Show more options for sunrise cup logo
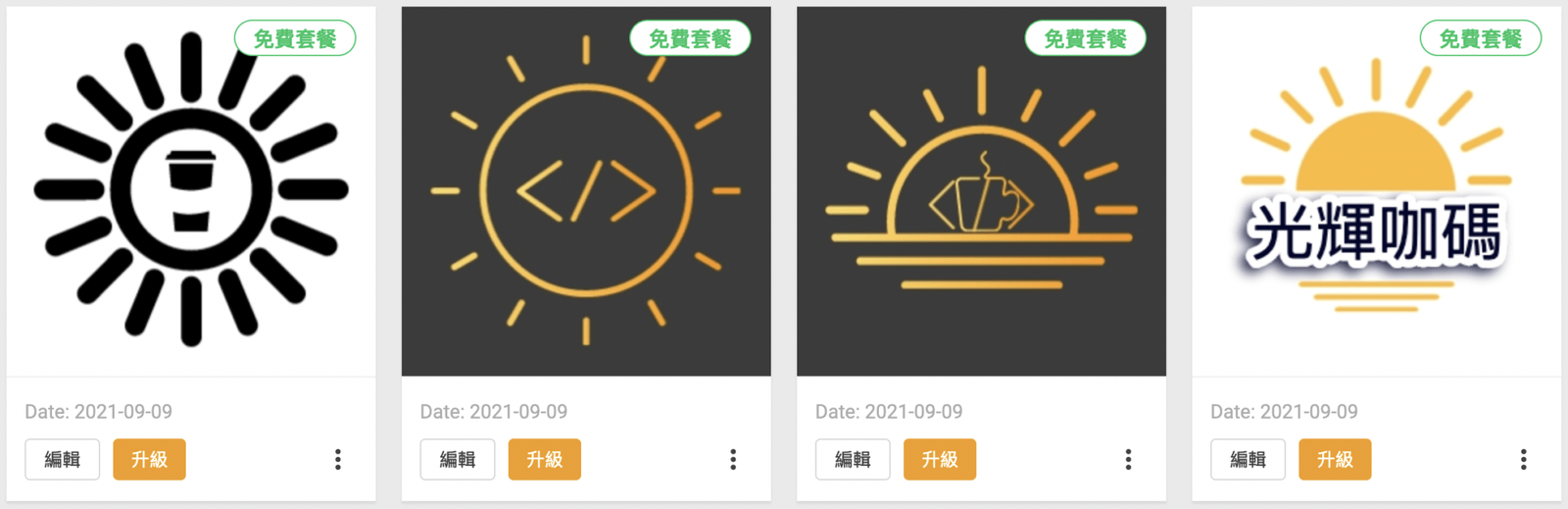This screenshot has width=1568, height=509. (1128, 459)
